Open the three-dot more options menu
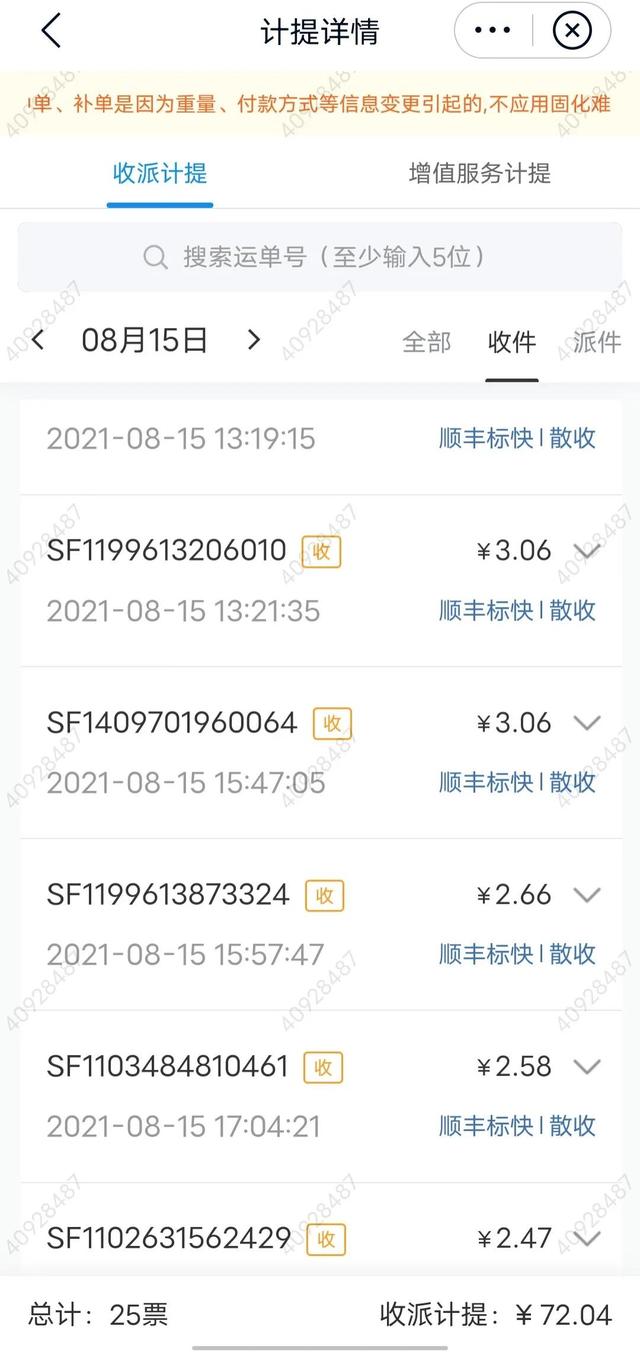 (492, 31)
